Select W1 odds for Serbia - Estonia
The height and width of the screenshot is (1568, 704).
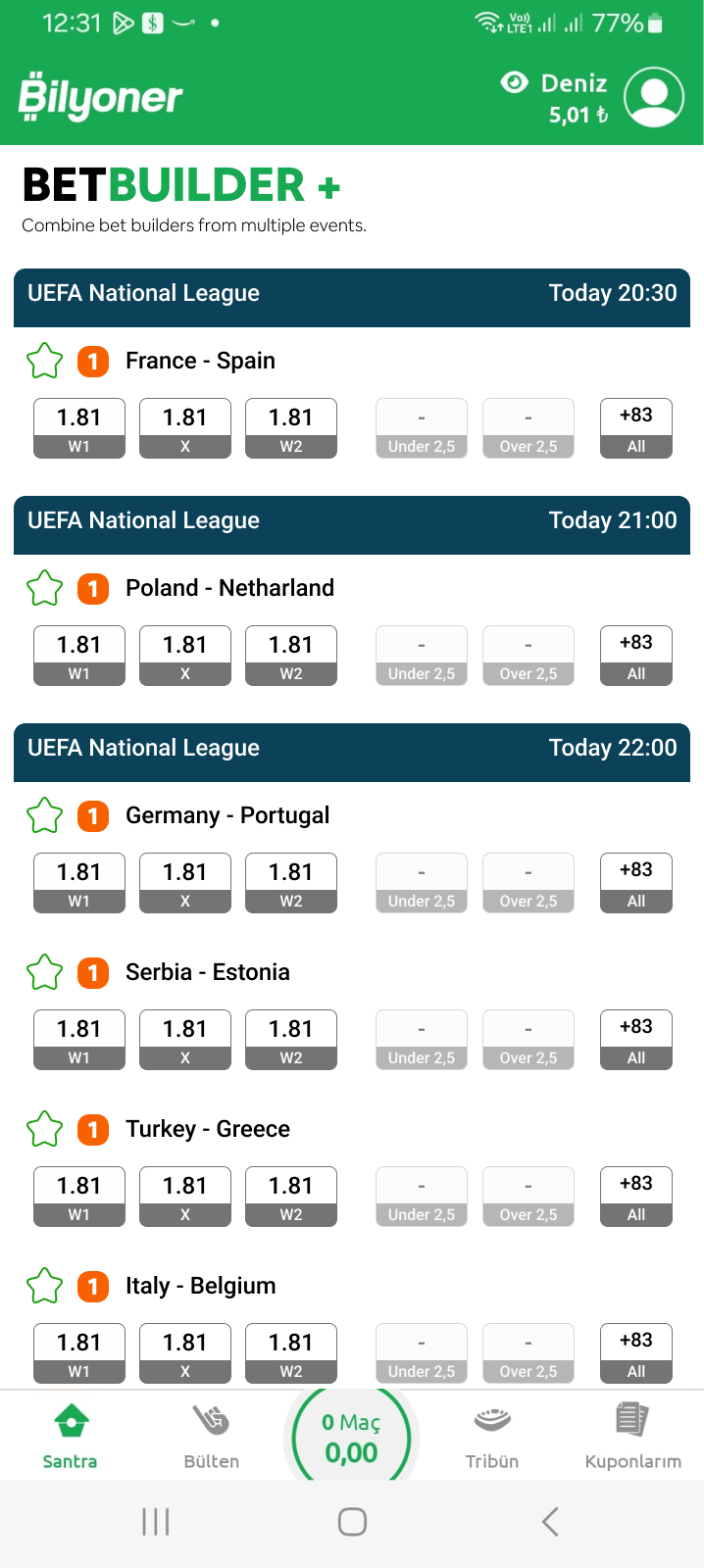(x=79, y=1040)
